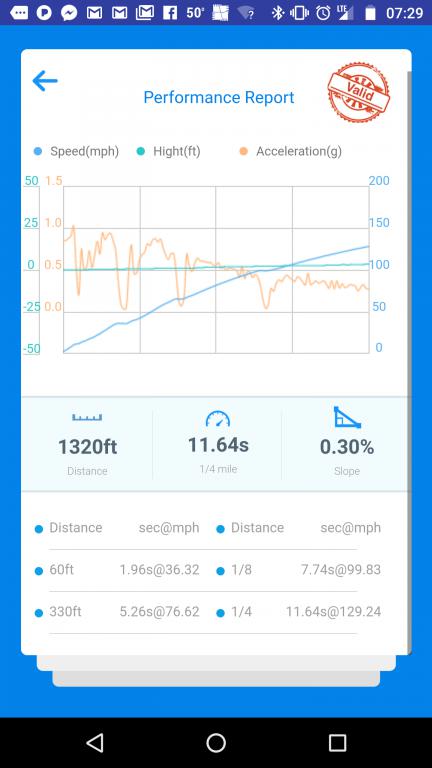Toggle the Acceleration(g) series in the chart legend
432x768 pixels.
(x=290, y=151)
